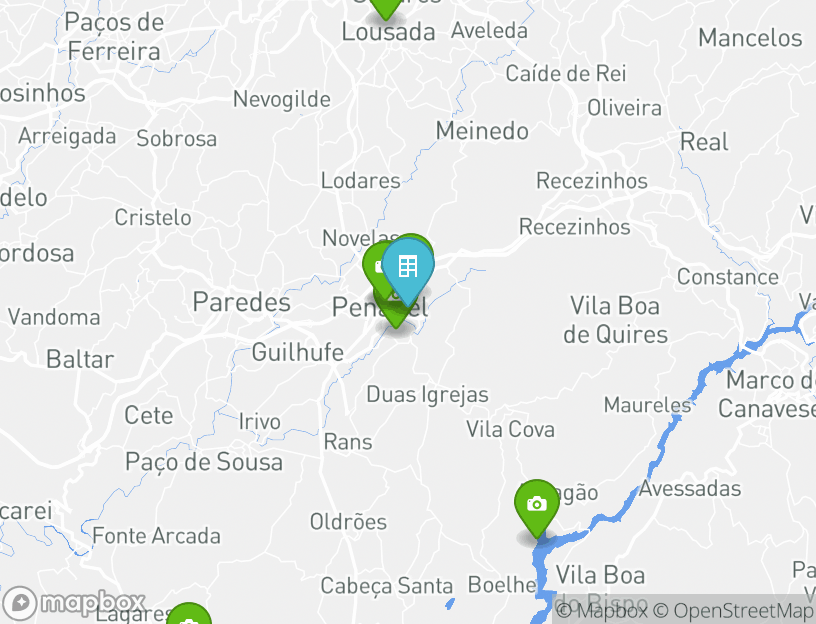Select the green marker above Lousada

click(x=386, y=7)
